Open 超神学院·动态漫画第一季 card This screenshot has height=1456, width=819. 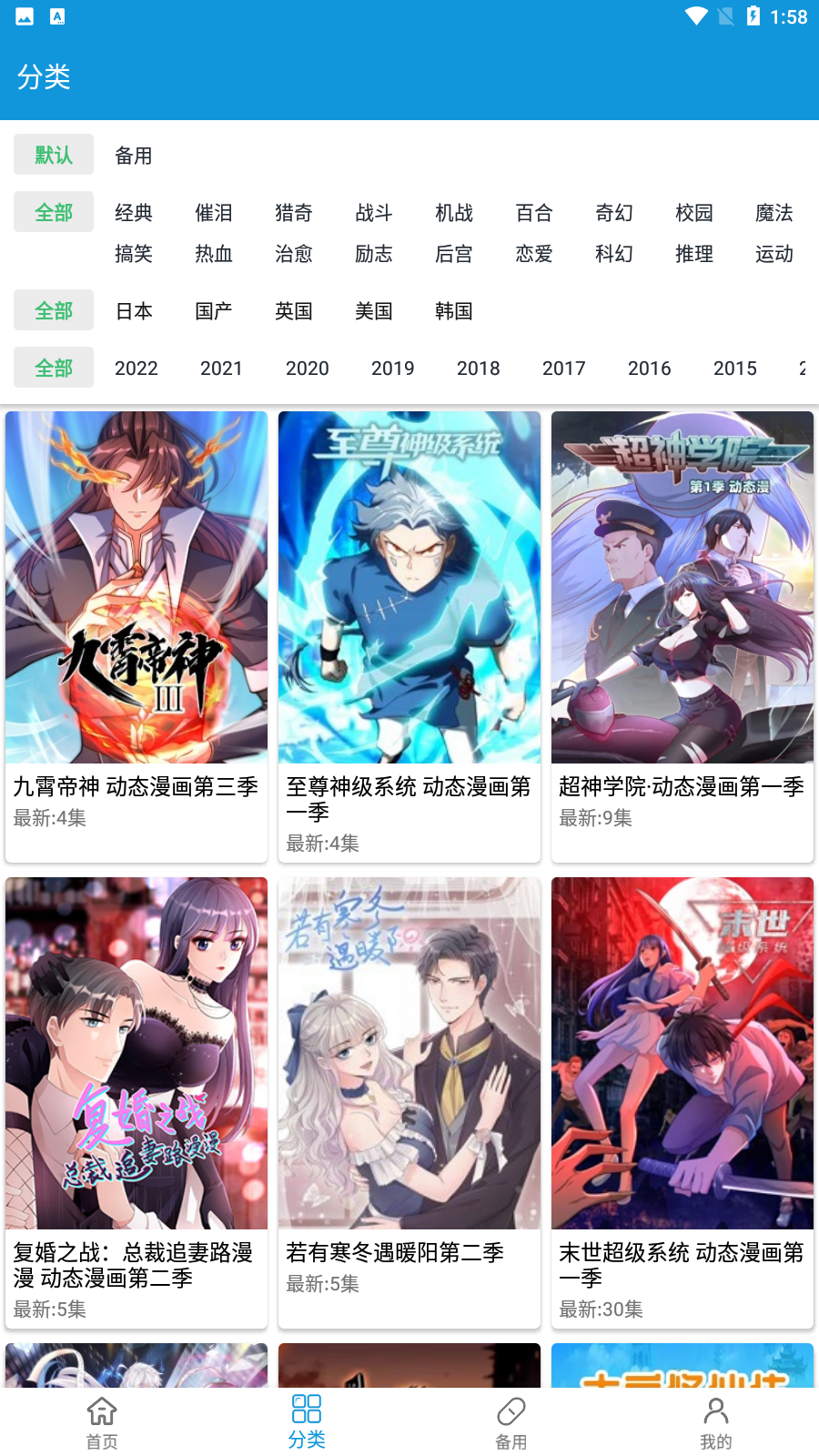click(x=682, y=636)
